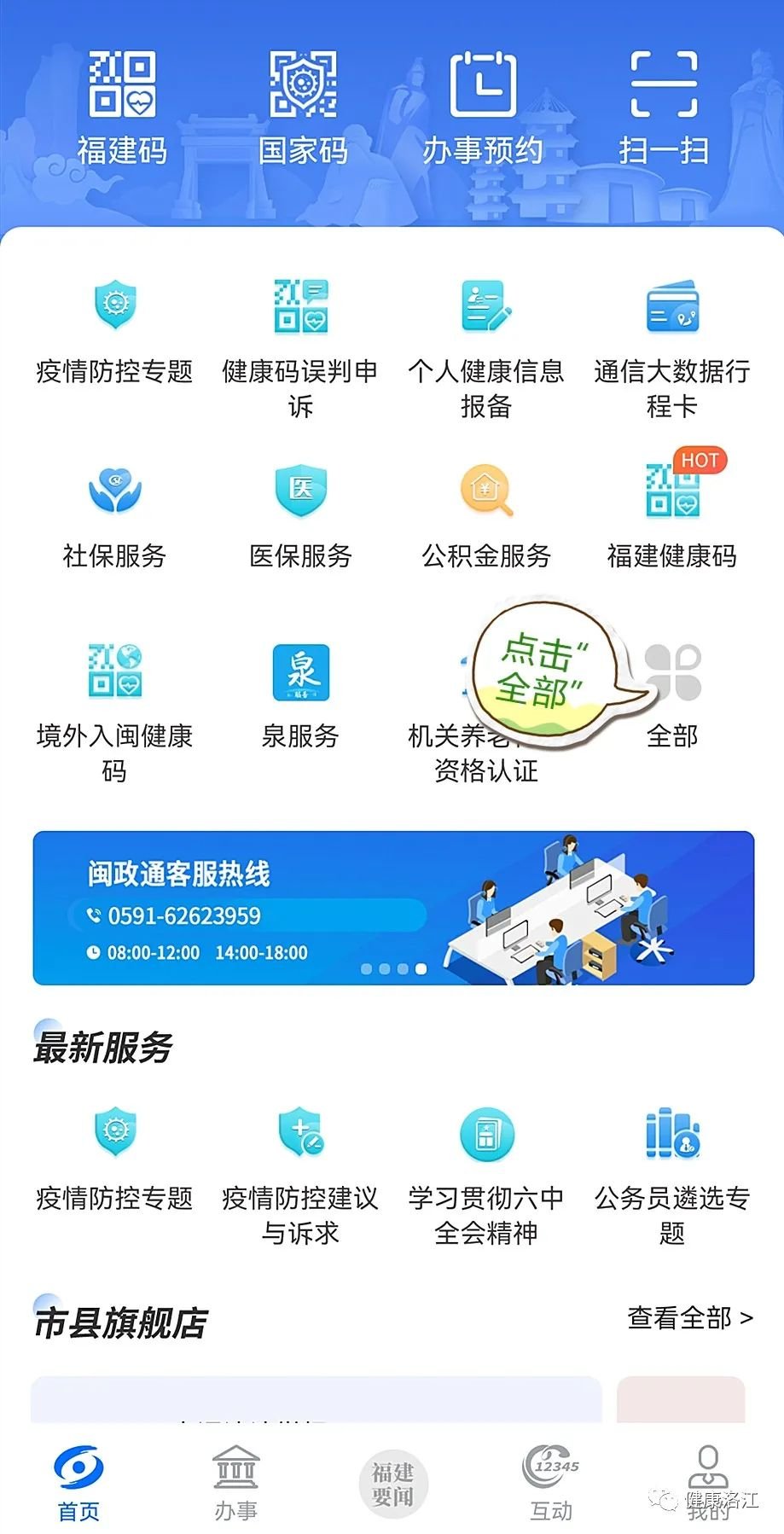Open the 福建码 QR code
The width and height of the screenshot is (784, 1534).
[122, 106]
